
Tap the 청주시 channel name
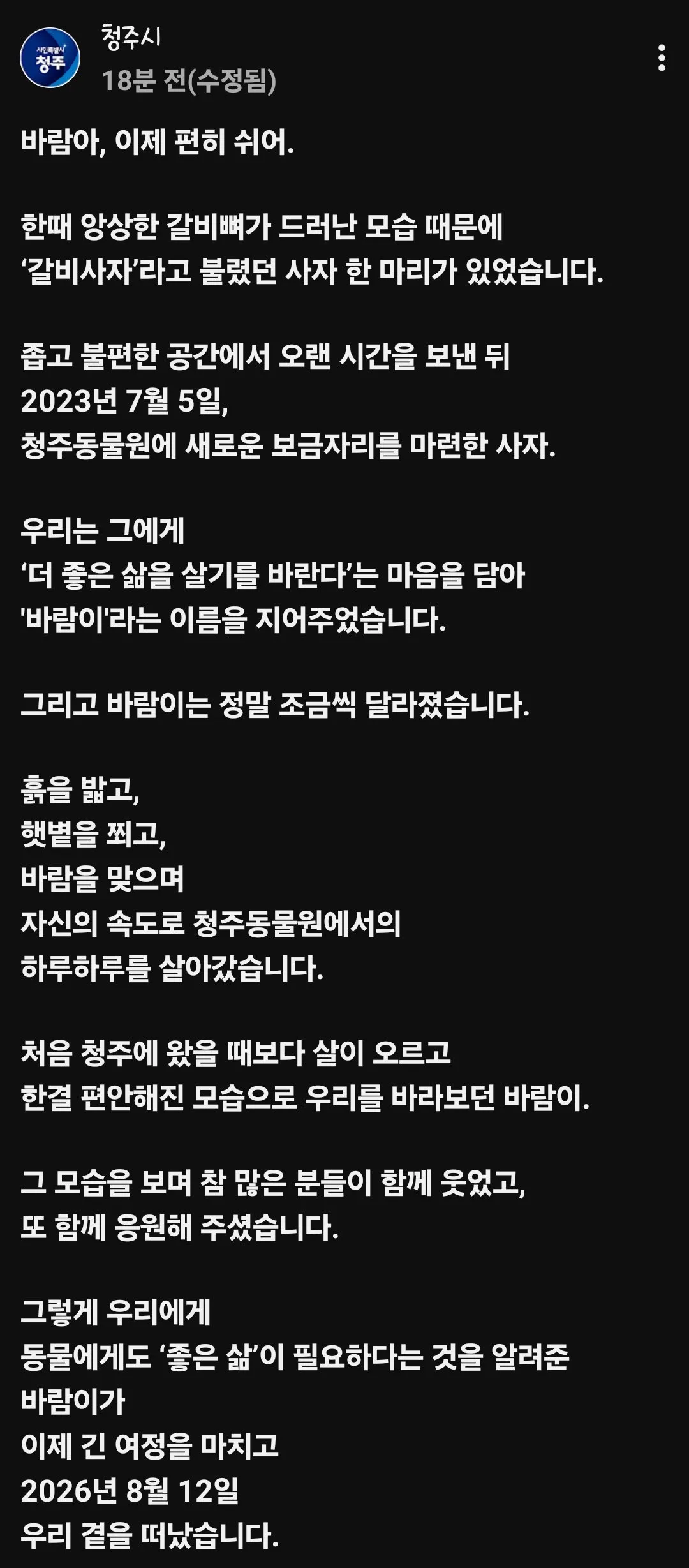131,37
